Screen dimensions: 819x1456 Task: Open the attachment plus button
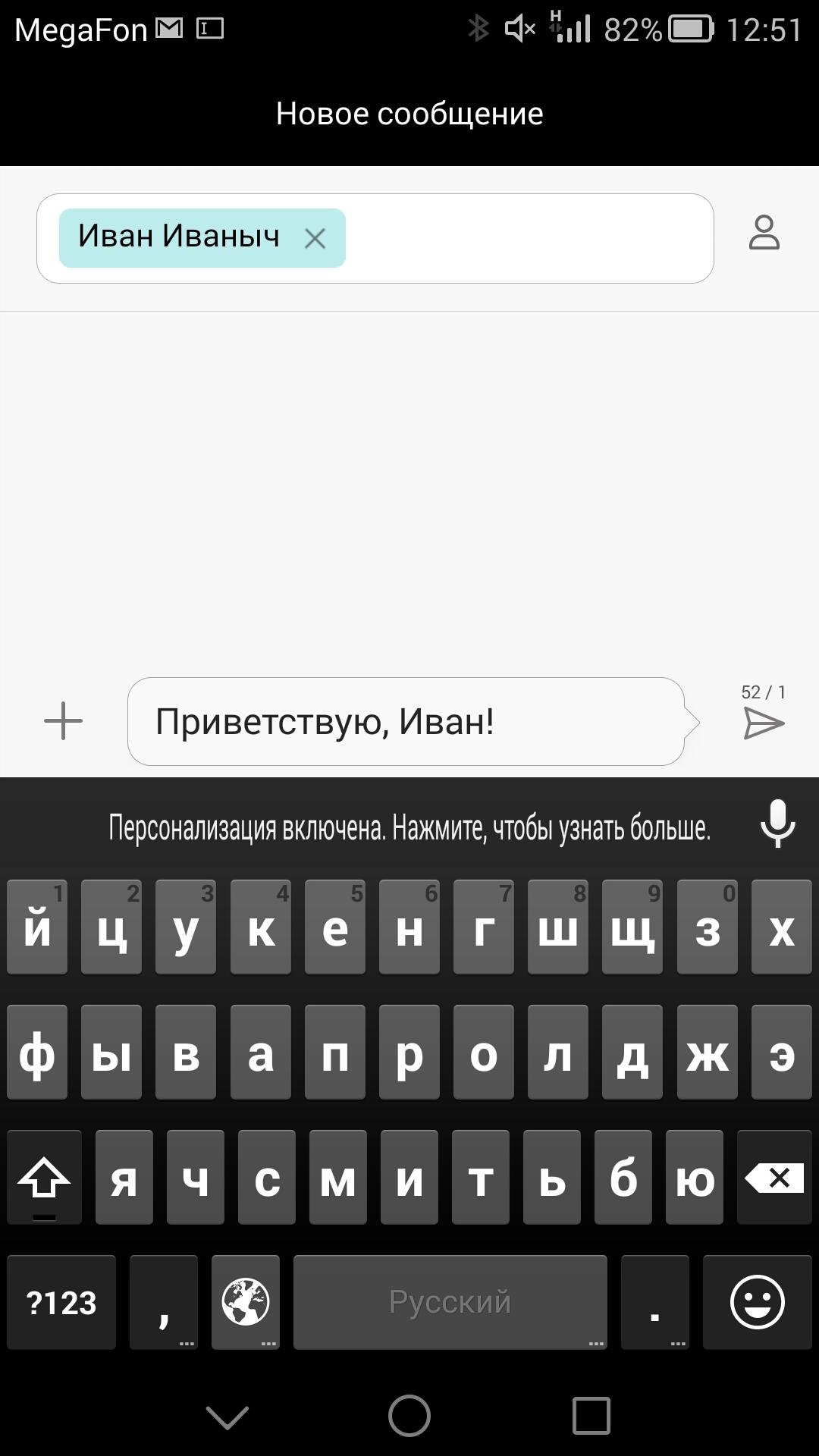tap(63, 720)
